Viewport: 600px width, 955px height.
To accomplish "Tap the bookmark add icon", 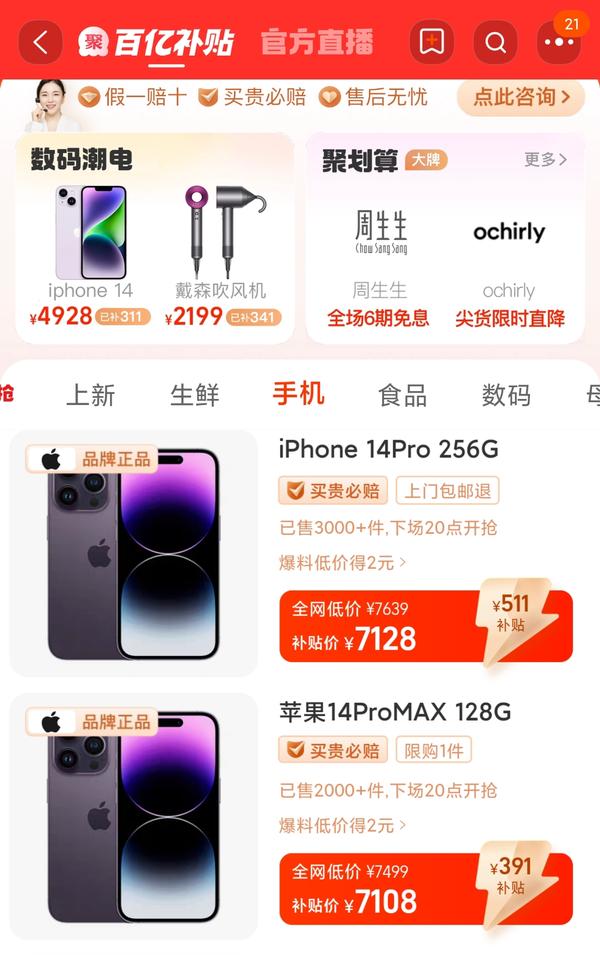I will [x=432, y=42].
